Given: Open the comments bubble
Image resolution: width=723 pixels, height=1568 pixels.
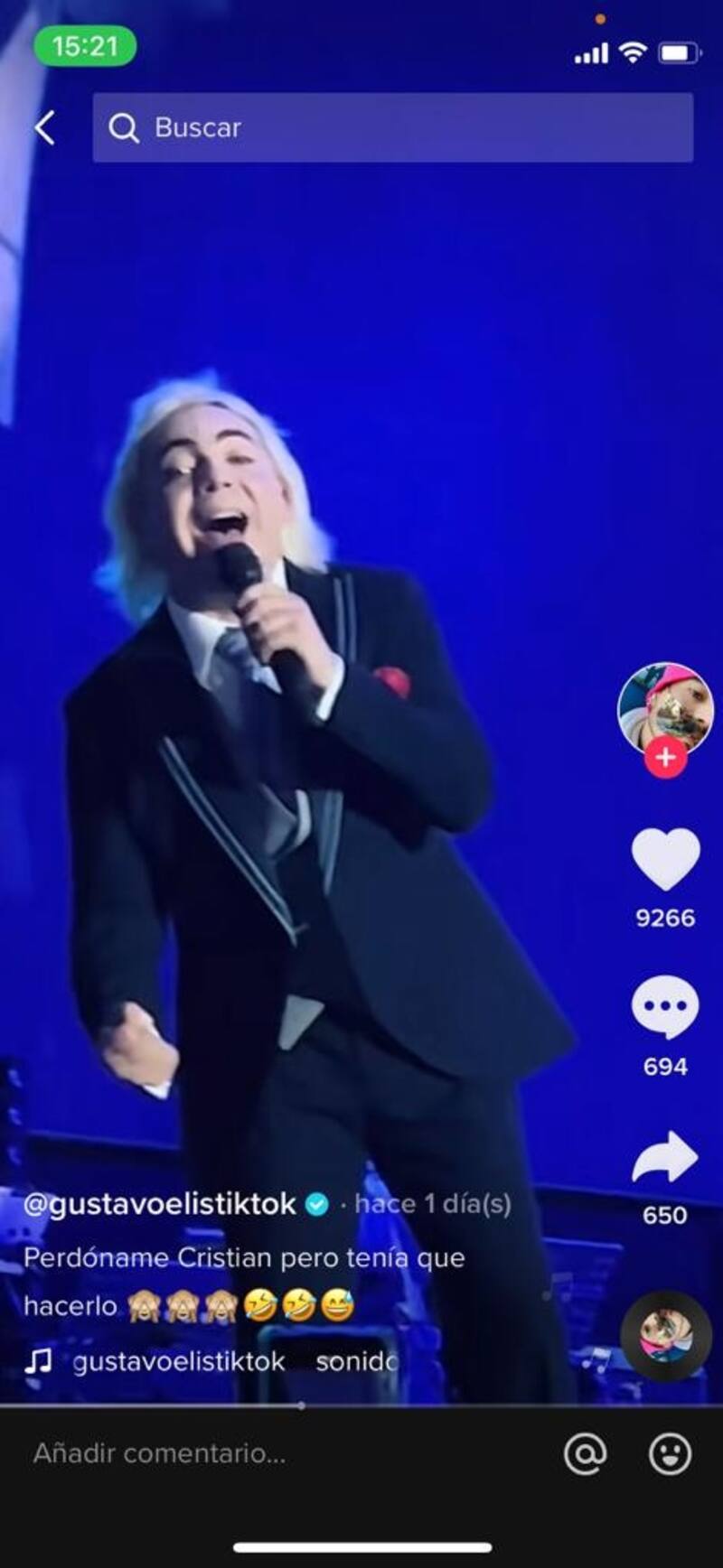Looking at the screenshot, I should 665,1007.
